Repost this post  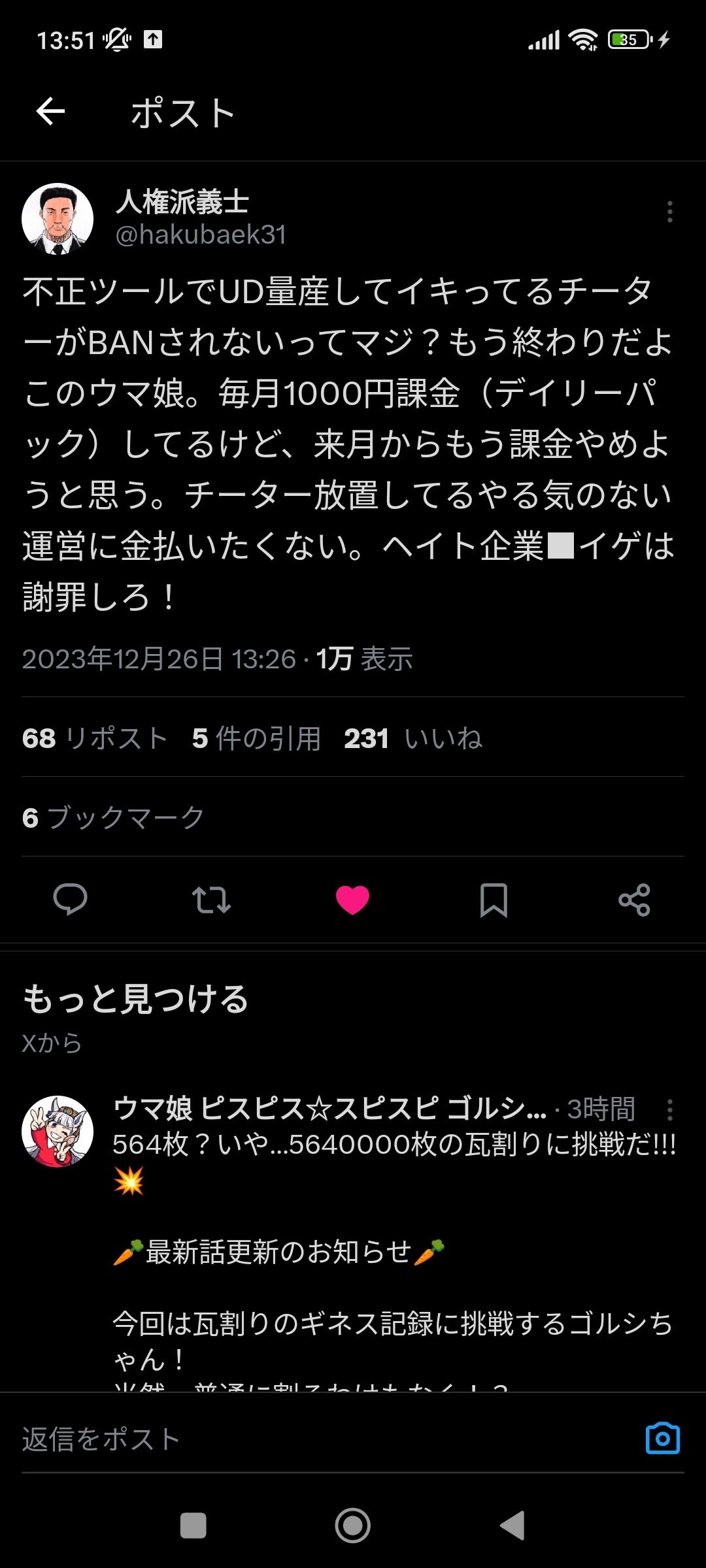pos(211,900)
